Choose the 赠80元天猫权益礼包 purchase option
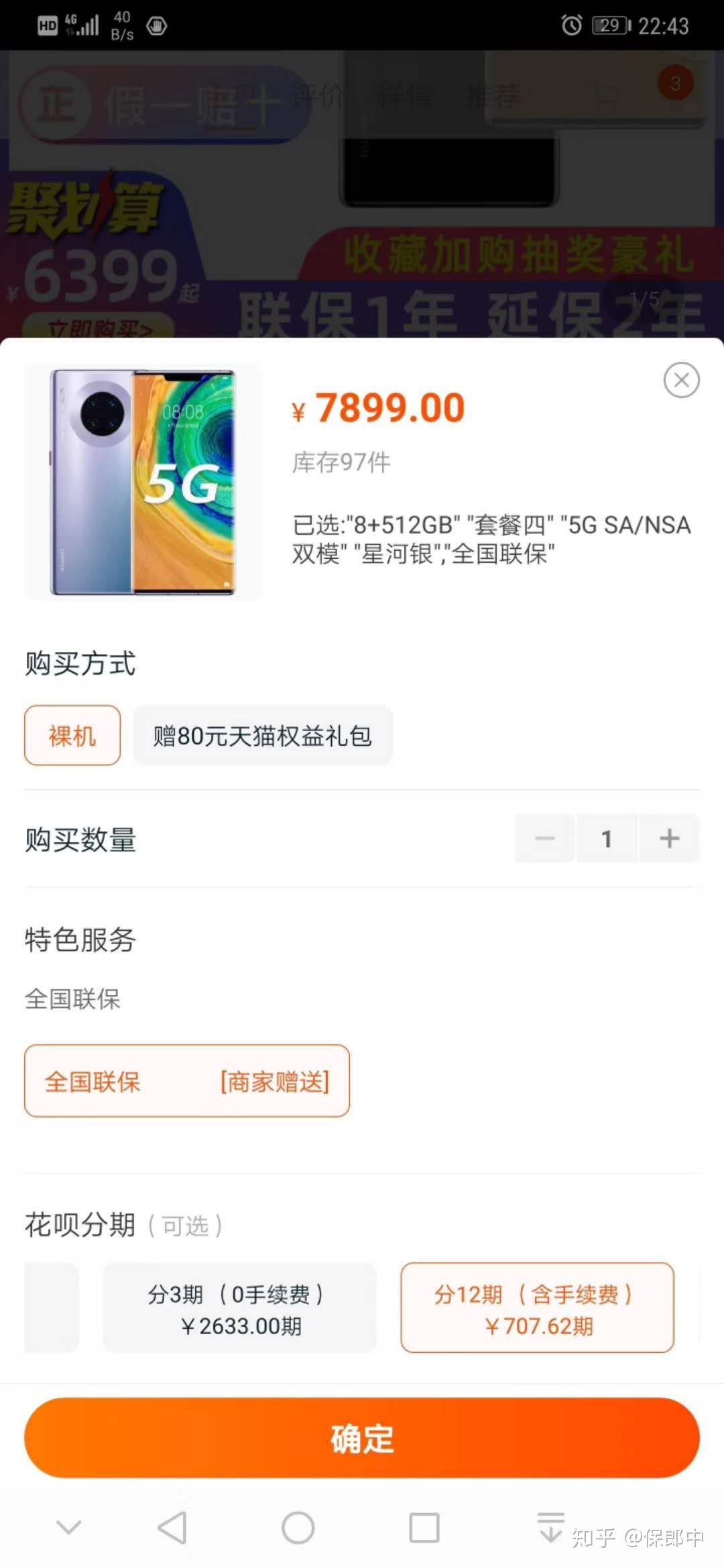 click(263, 735)
